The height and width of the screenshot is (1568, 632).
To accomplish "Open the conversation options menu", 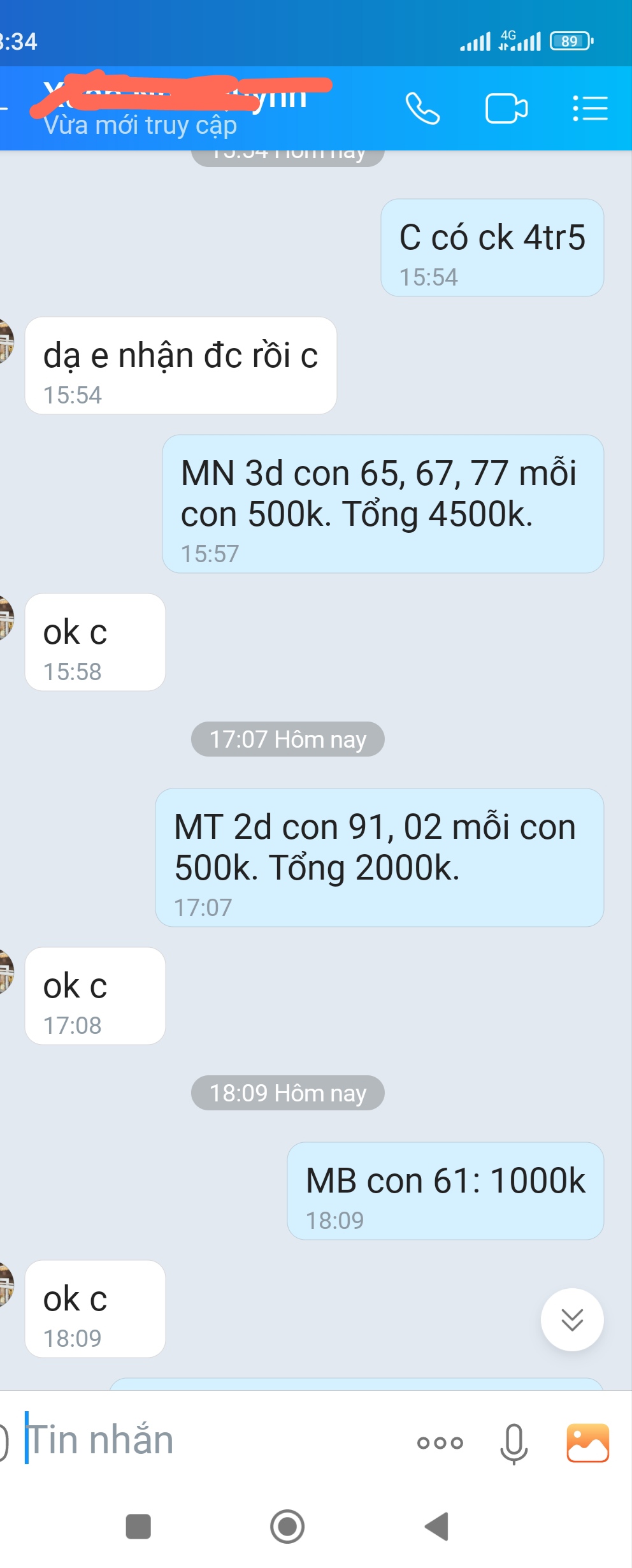I will point(590,108).
